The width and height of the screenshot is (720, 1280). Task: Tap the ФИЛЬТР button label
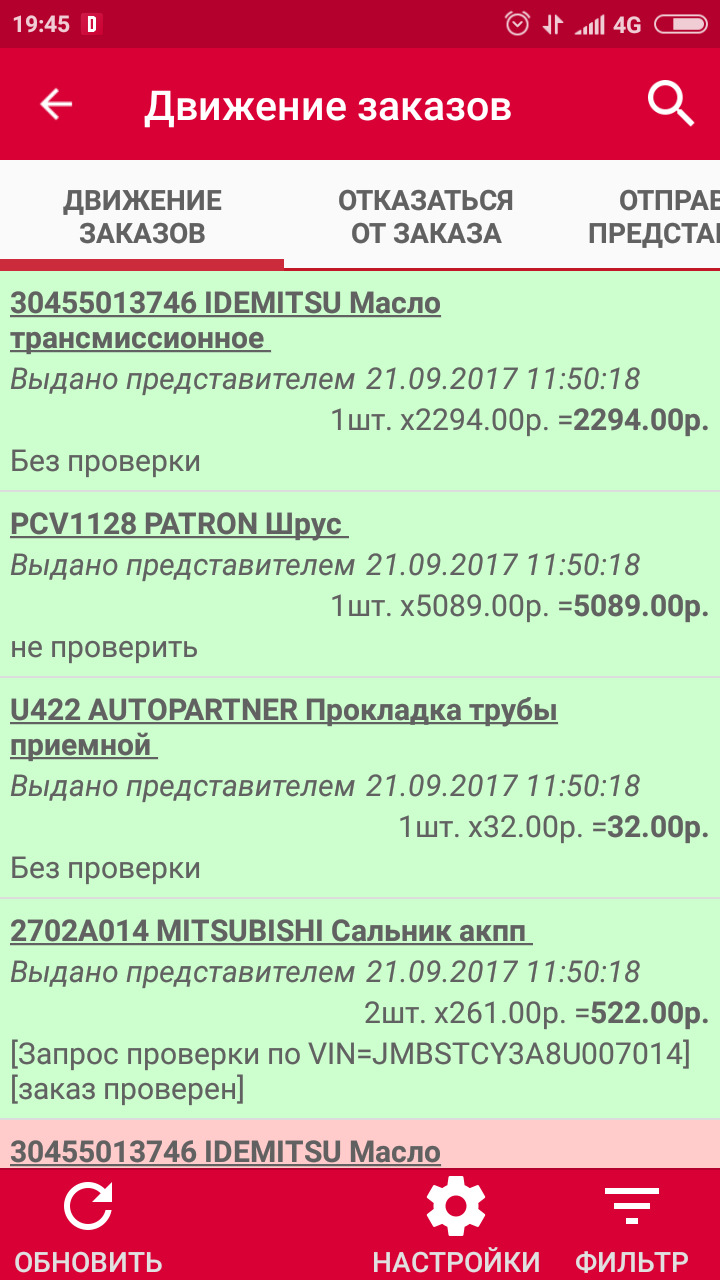click(633, 1262)
